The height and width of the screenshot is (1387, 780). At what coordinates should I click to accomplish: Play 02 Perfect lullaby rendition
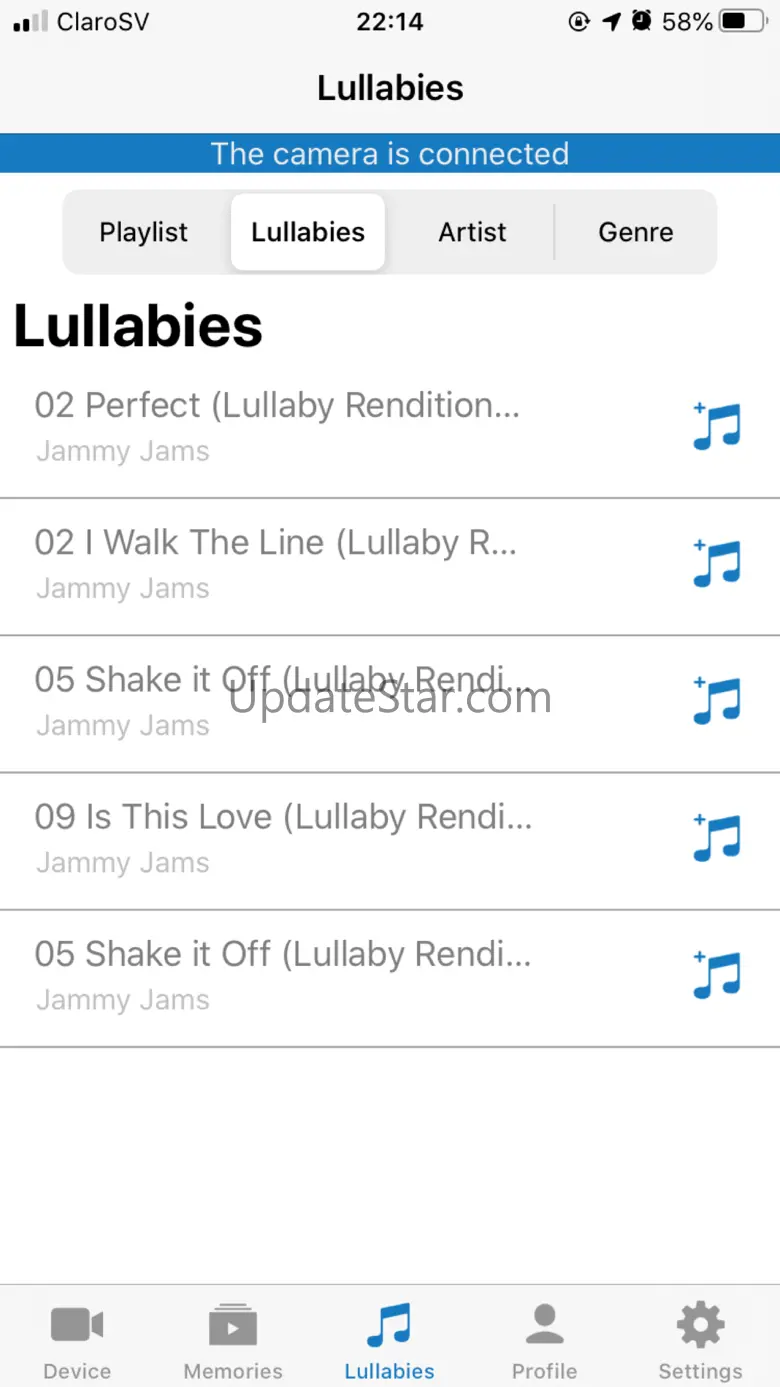(x=277, y=426)
